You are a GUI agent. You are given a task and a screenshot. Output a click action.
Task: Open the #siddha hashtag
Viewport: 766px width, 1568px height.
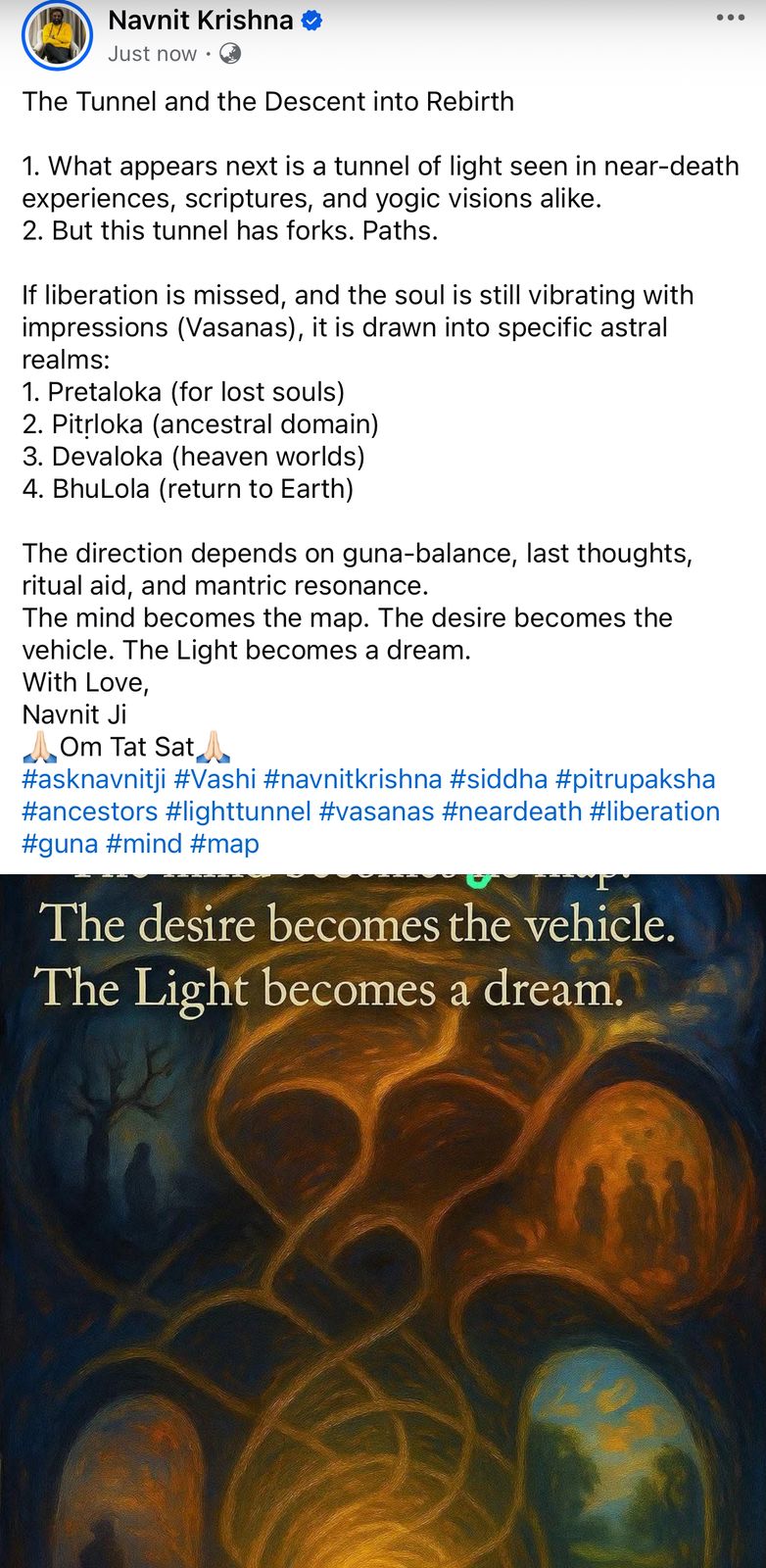pos(499,779)
